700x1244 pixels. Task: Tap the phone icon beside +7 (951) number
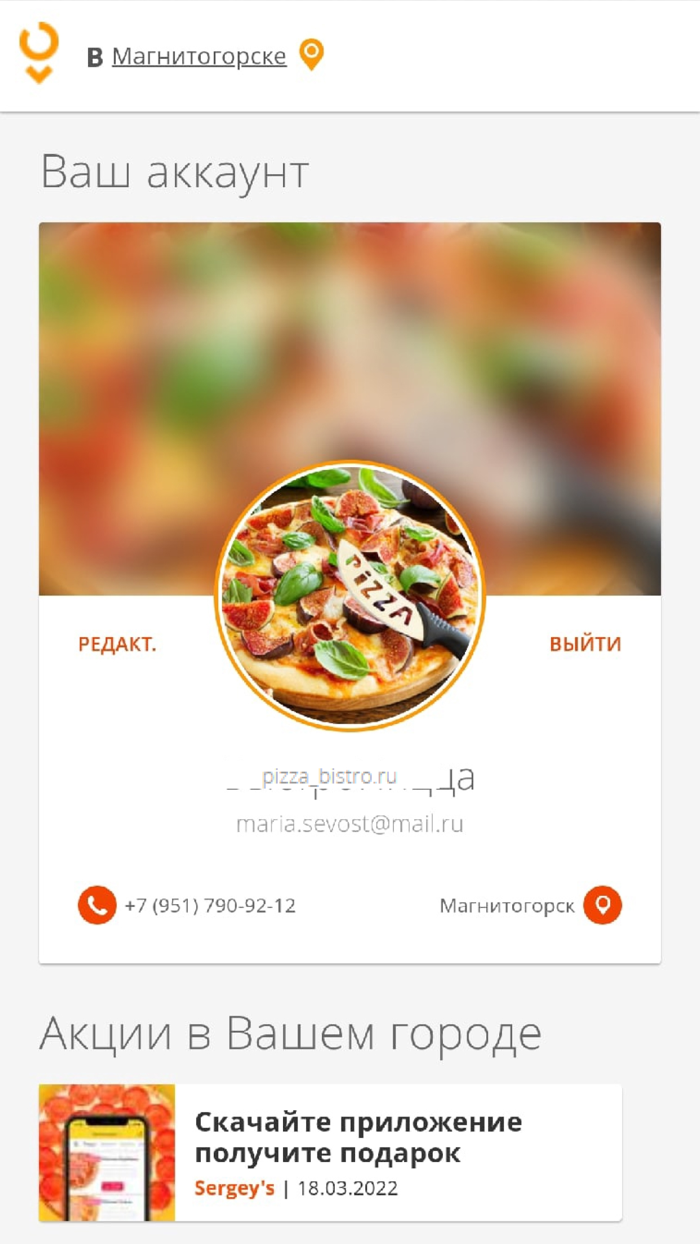(x=97, y=906)
